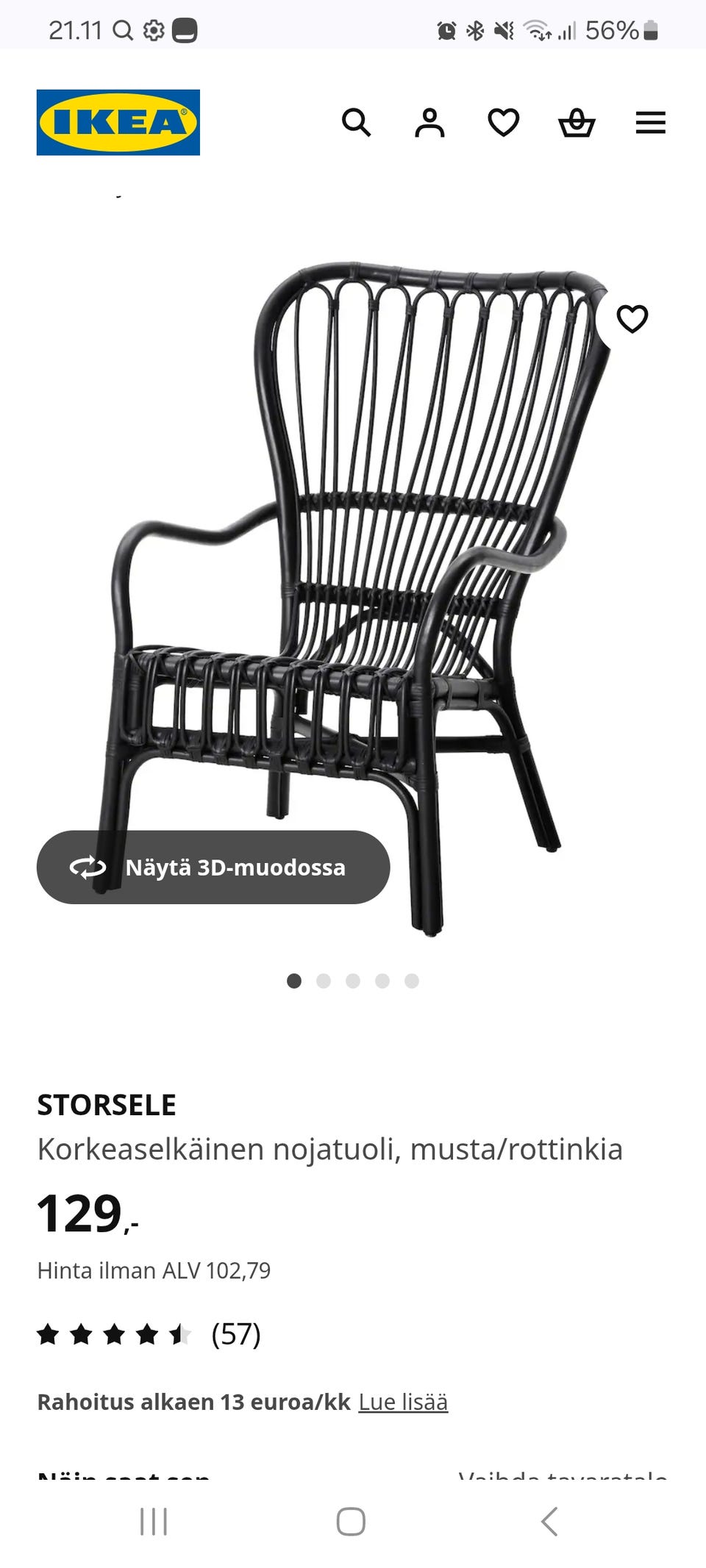Add STORSELE chair to favorites with the heart
Viewport: 706px width, 1568px height.
click(x=631, y=318)
